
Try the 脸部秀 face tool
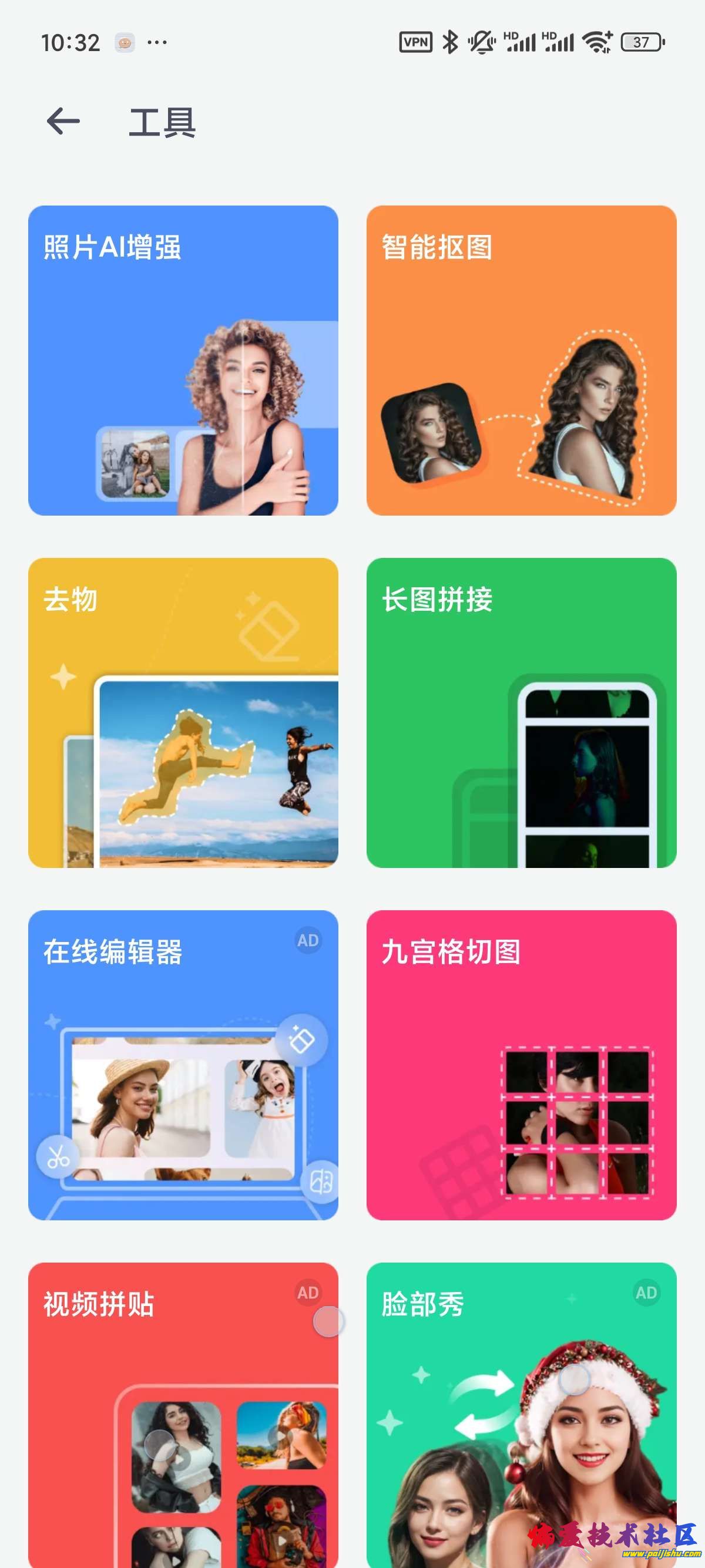[x=521, y=1412]
